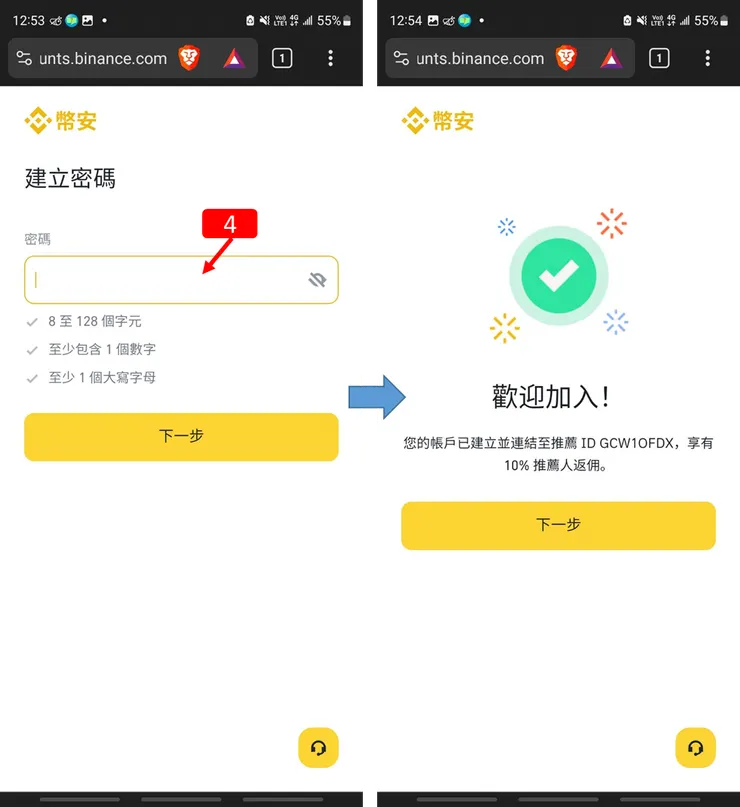Click the checkmark beside 至少 1 個大寫字母

[x=33, y=377]
